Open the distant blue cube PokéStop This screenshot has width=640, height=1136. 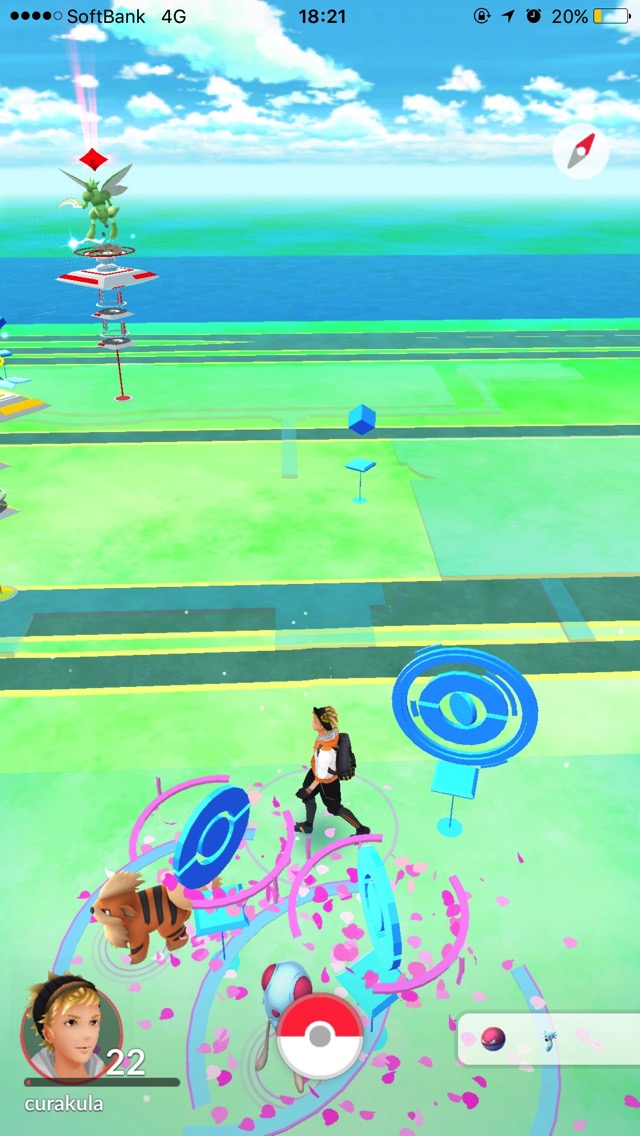(x=361, y=453)
